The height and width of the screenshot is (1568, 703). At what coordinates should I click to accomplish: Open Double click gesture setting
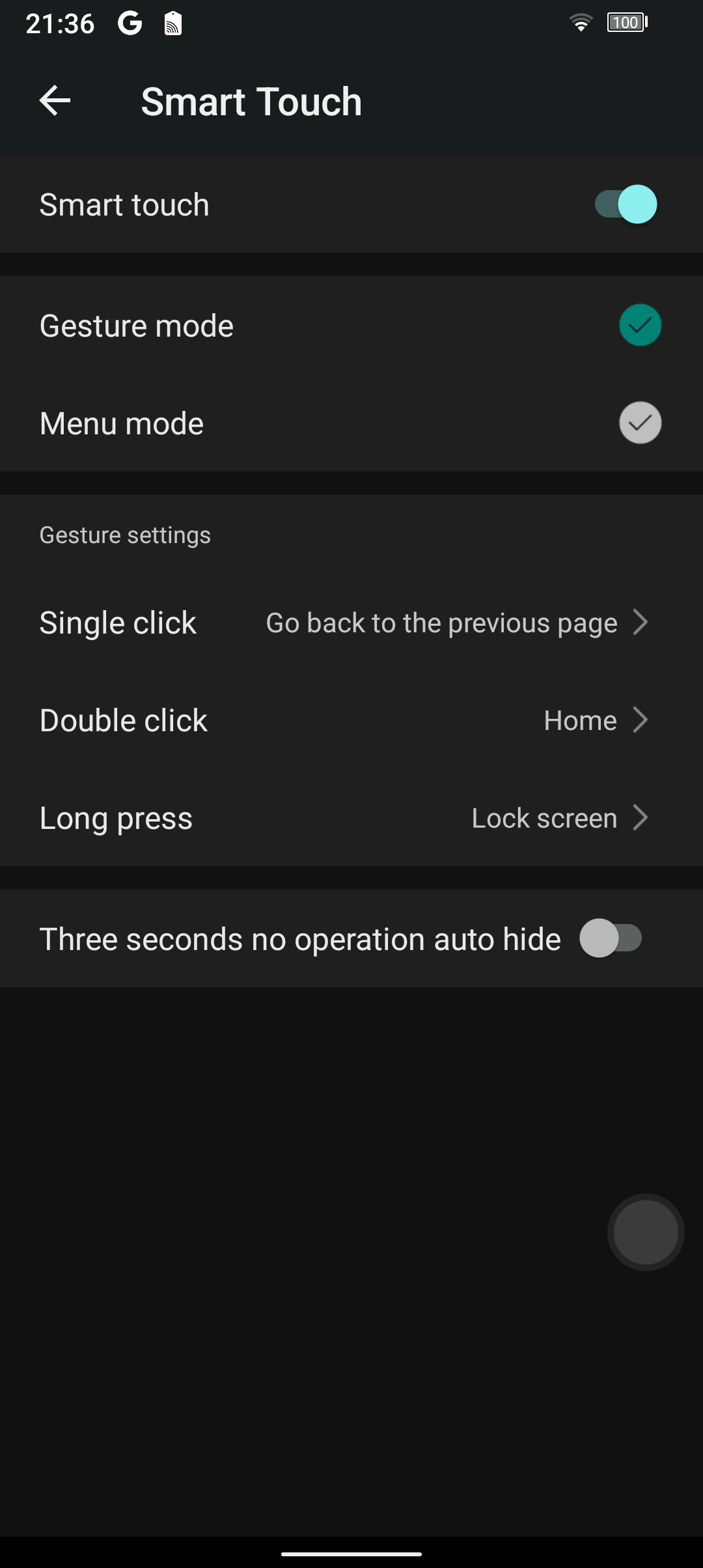(351, 721)
